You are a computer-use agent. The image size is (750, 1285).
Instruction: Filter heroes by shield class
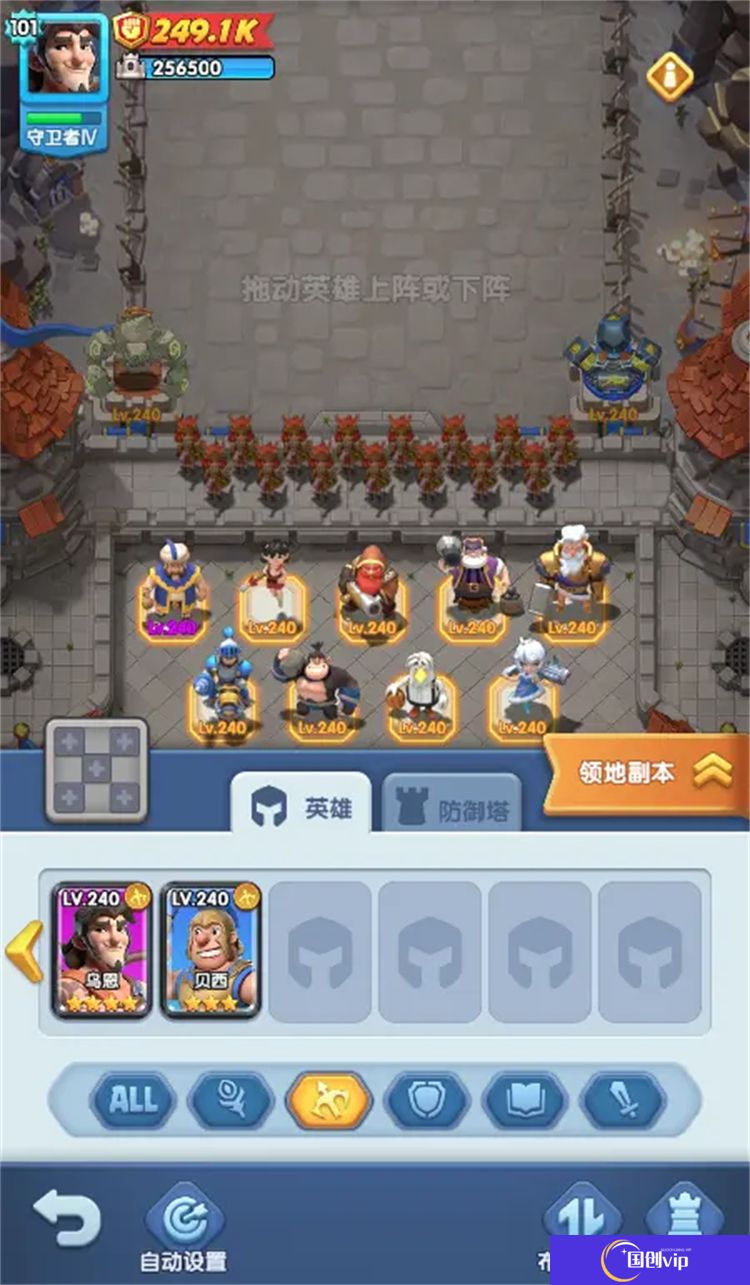pos(427,1101)
